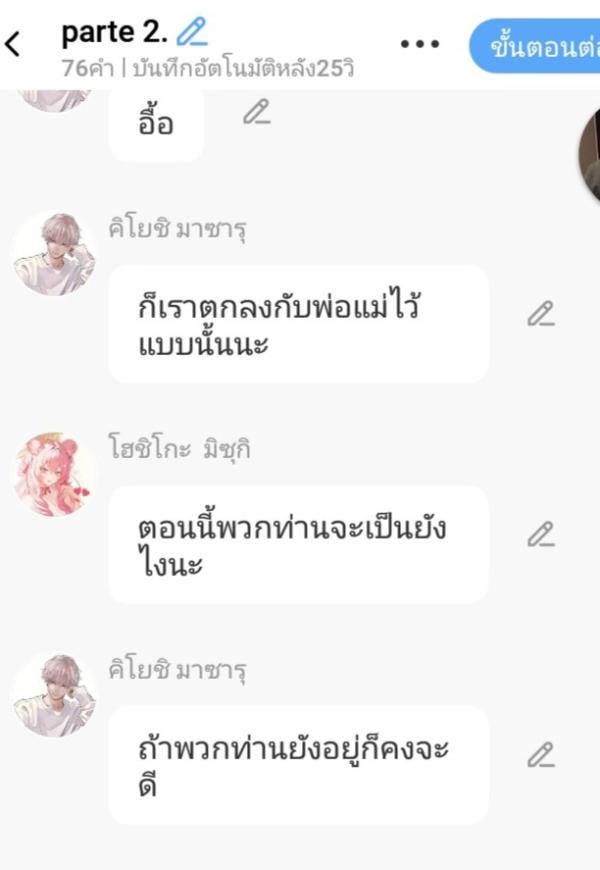Edit the message 'ก็เราตกลงกับพ่อแม่ไว้แบบนั้นนะ'

pos(540,314)
